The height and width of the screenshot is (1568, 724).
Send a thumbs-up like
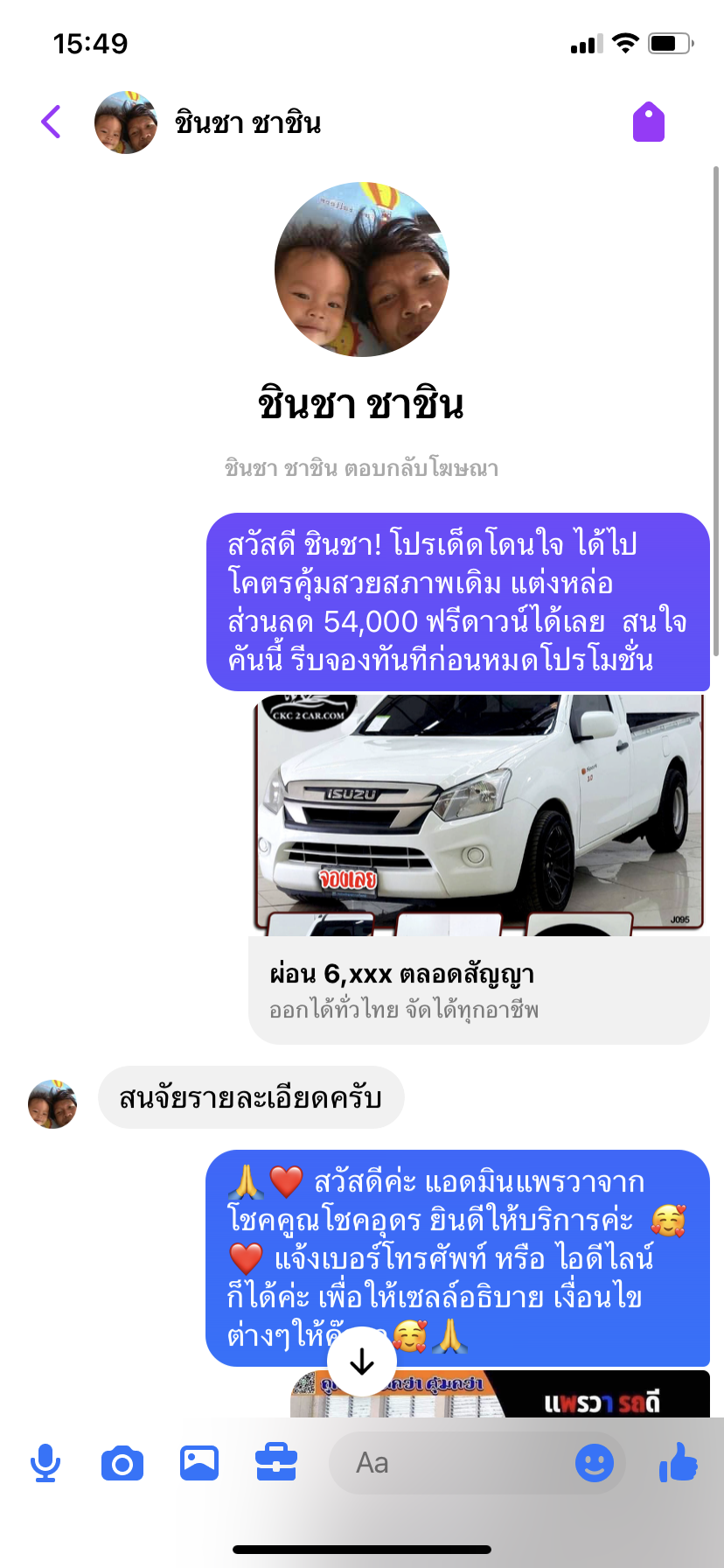point(679,1461)
